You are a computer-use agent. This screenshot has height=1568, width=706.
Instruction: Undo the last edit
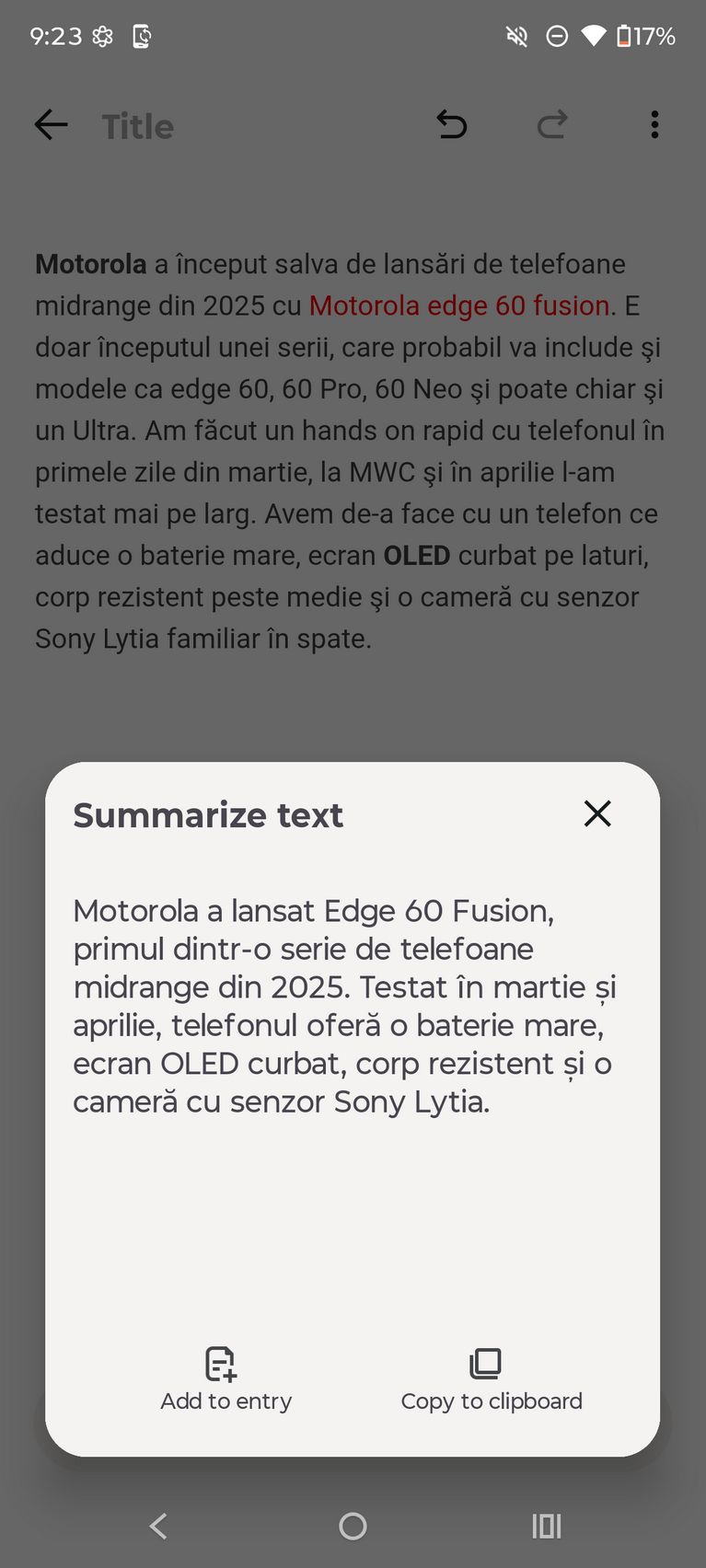click(x=451, y=125)
